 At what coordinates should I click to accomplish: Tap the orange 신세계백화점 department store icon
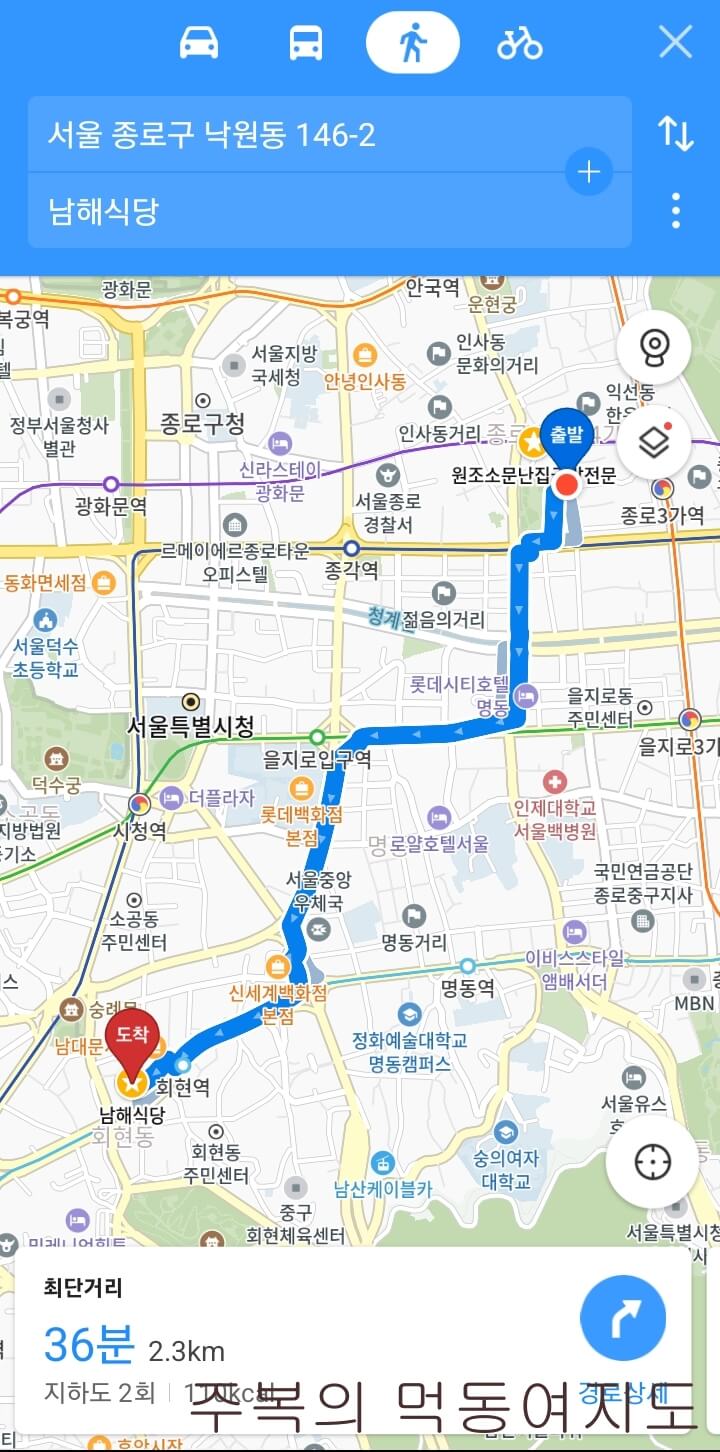[x=279, y=967]
